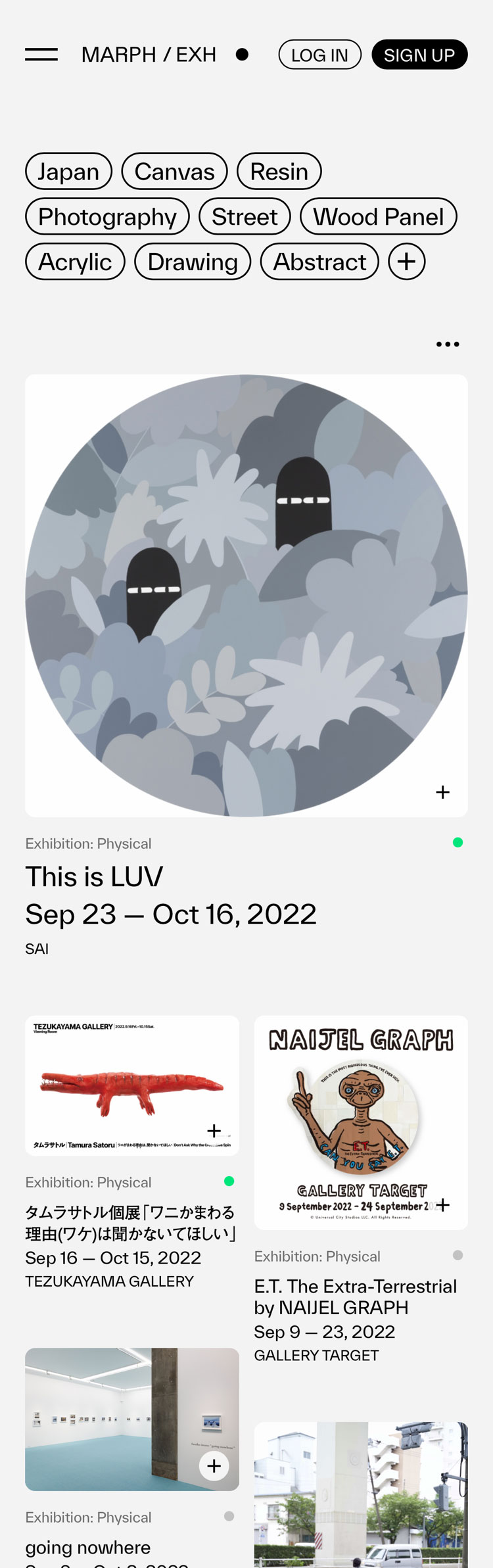Tap the LOG IN button

pyautogui.click(x=319, y=55)
